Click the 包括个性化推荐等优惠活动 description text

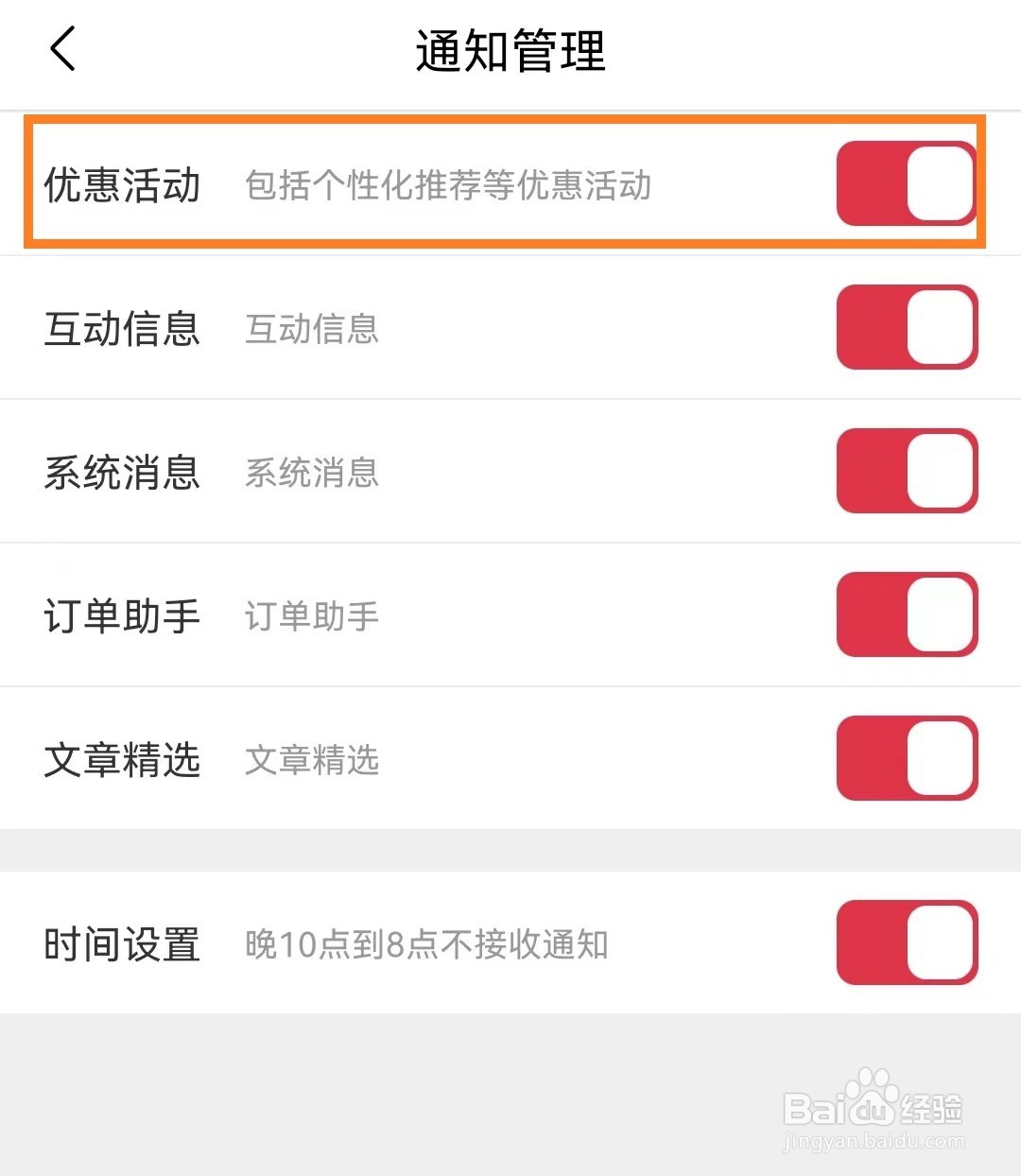tap(448, 187)
